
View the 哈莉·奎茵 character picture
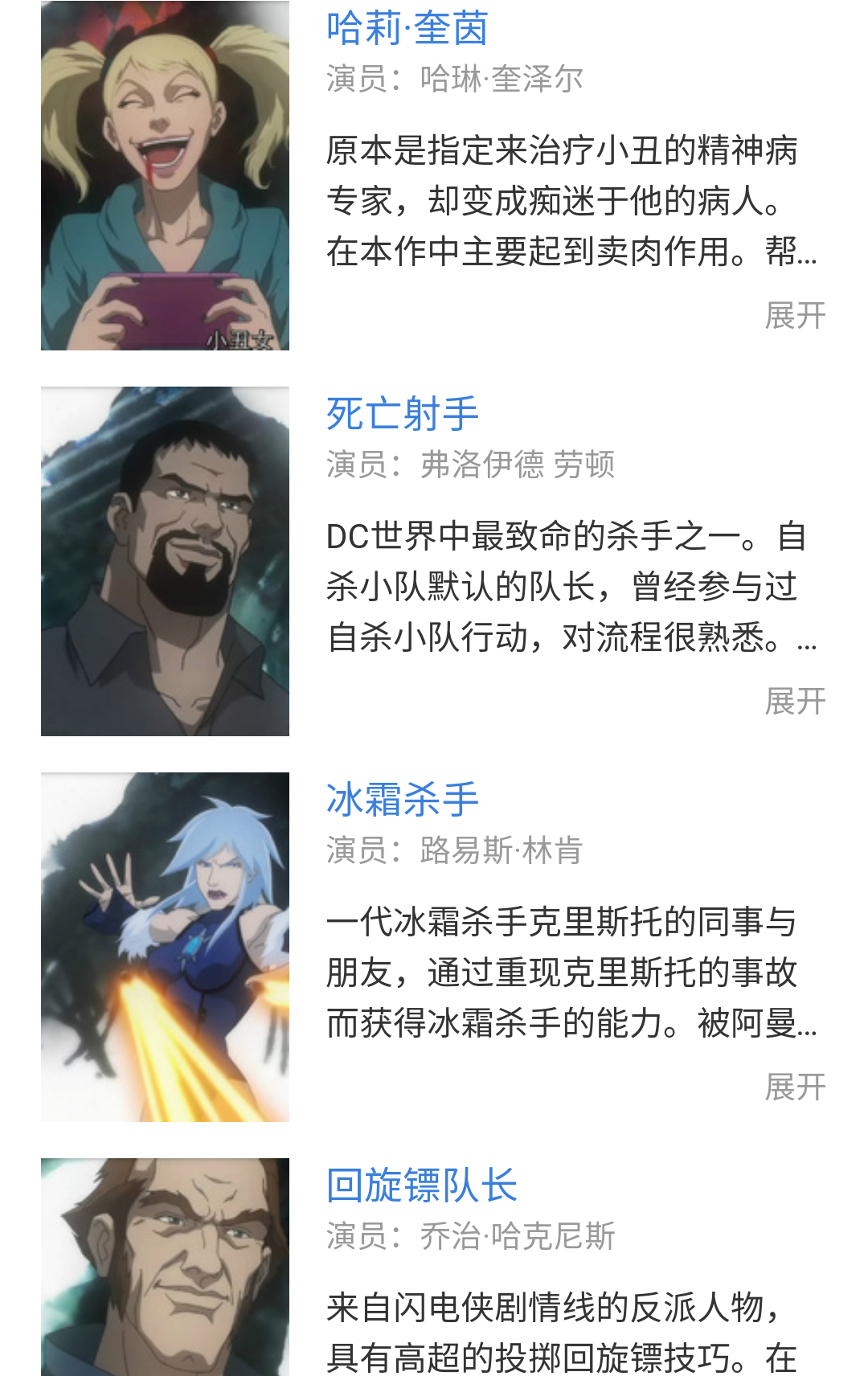(x=165, y=175)
